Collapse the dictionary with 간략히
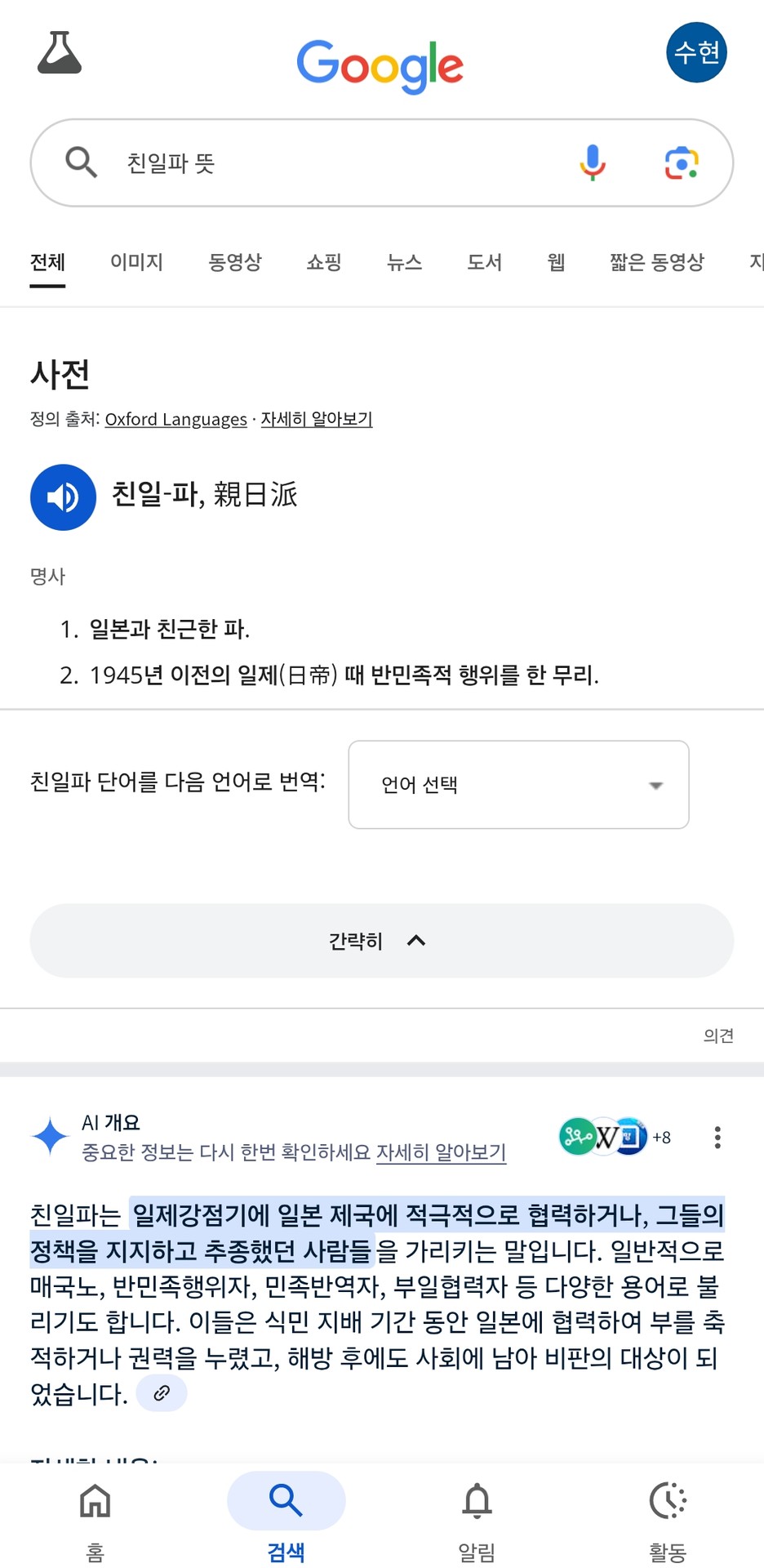The image size is (764, 1568). (x=381, y=941)
